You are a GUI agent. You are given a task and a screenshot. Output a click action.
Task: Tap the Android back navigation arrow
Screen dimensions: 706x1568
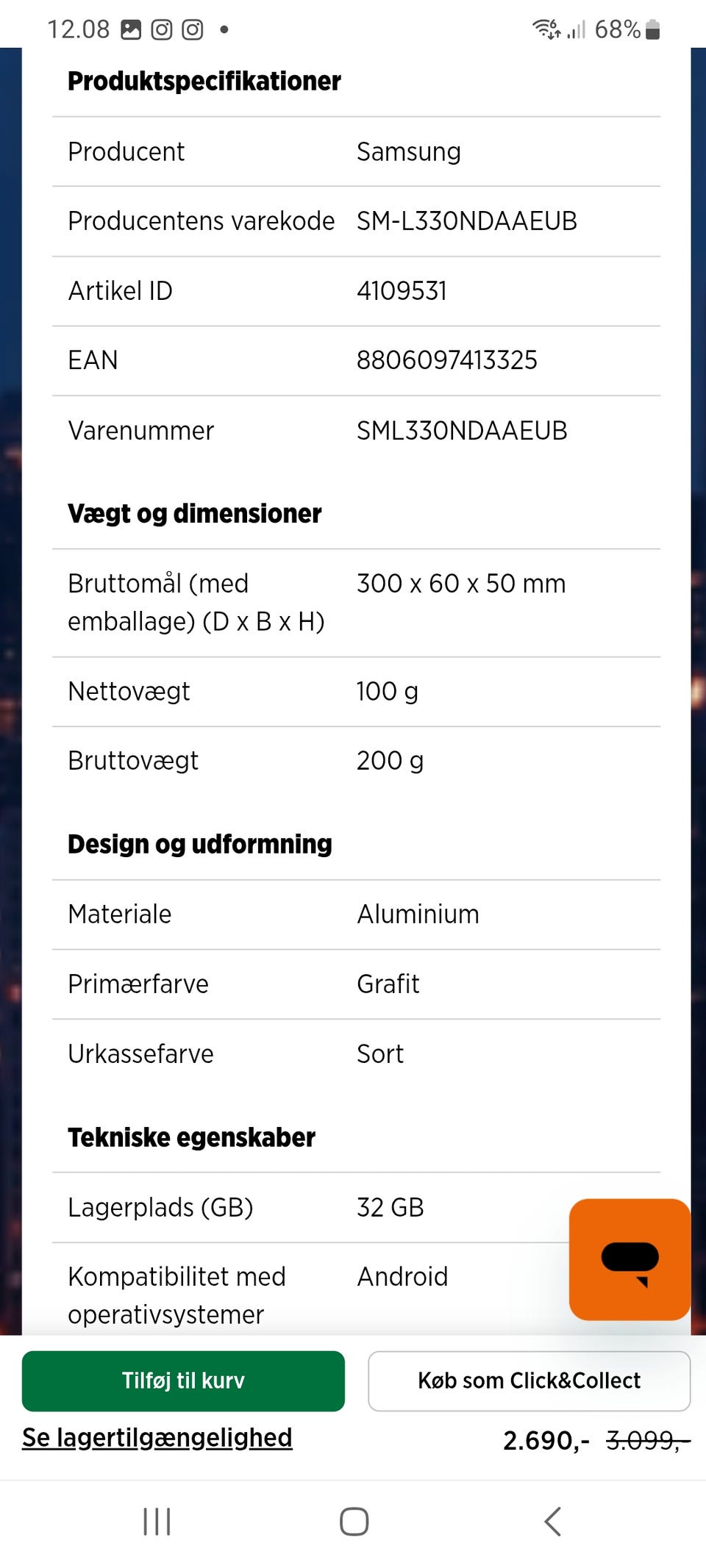coord(552,1522)
